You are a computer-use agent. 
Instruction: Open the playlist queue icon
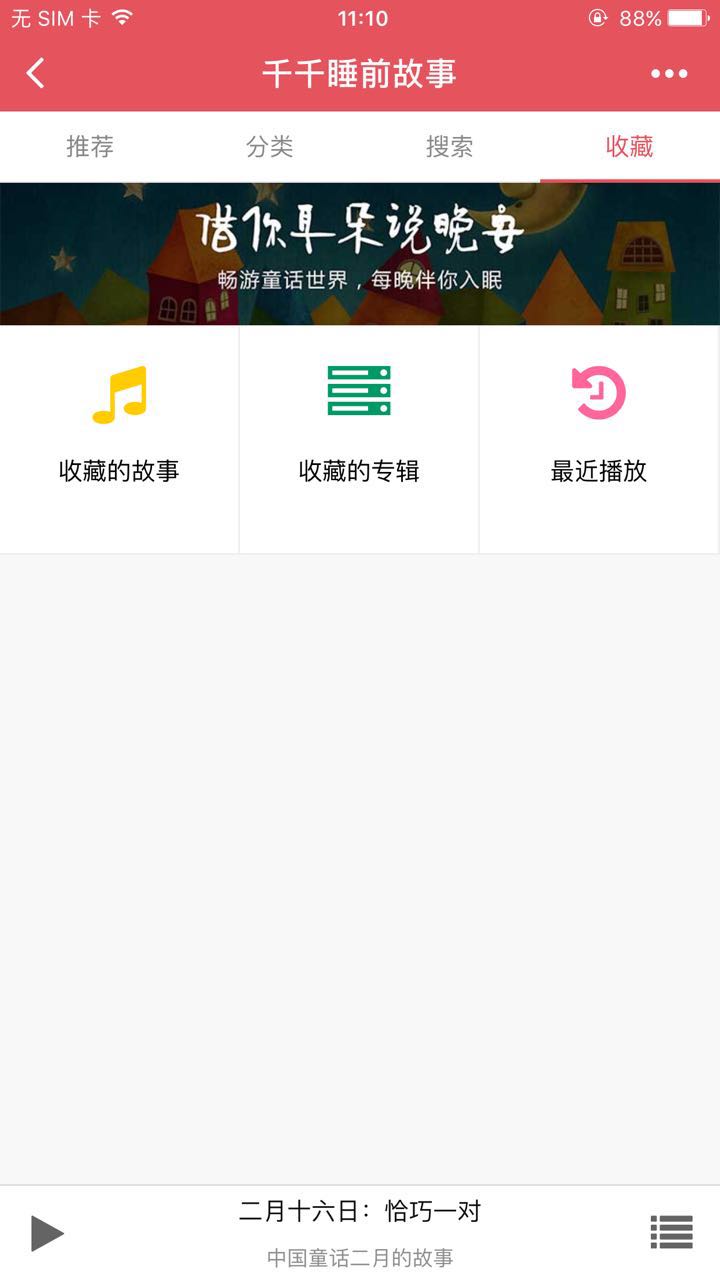coord(671,1232)
